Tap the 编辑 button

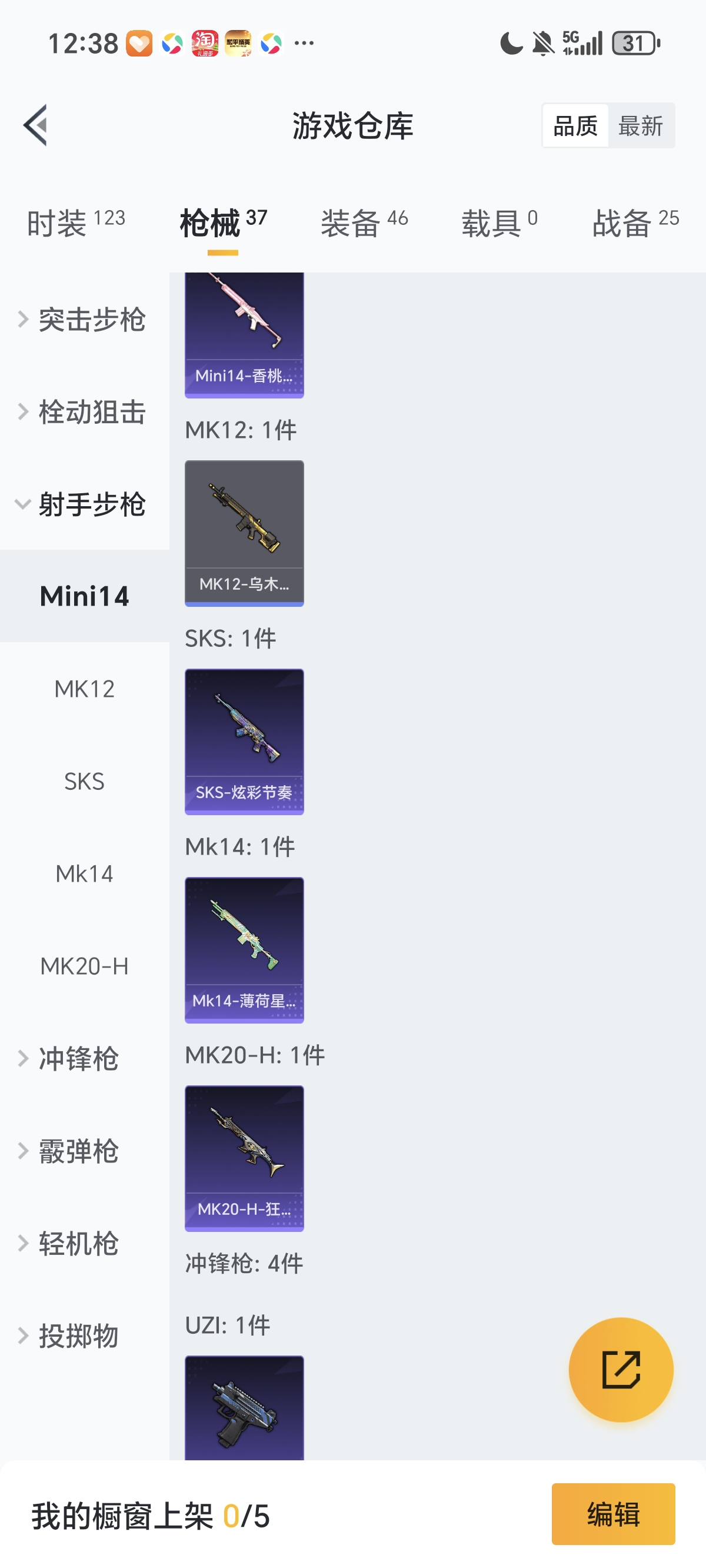tap(613, 1514)
